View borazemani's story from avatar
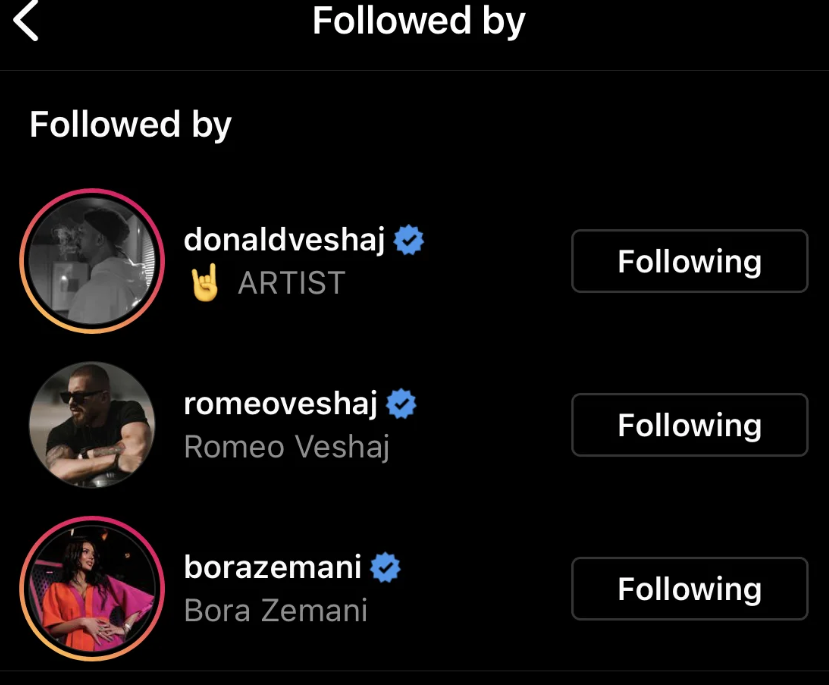 [x=92, y=589]
